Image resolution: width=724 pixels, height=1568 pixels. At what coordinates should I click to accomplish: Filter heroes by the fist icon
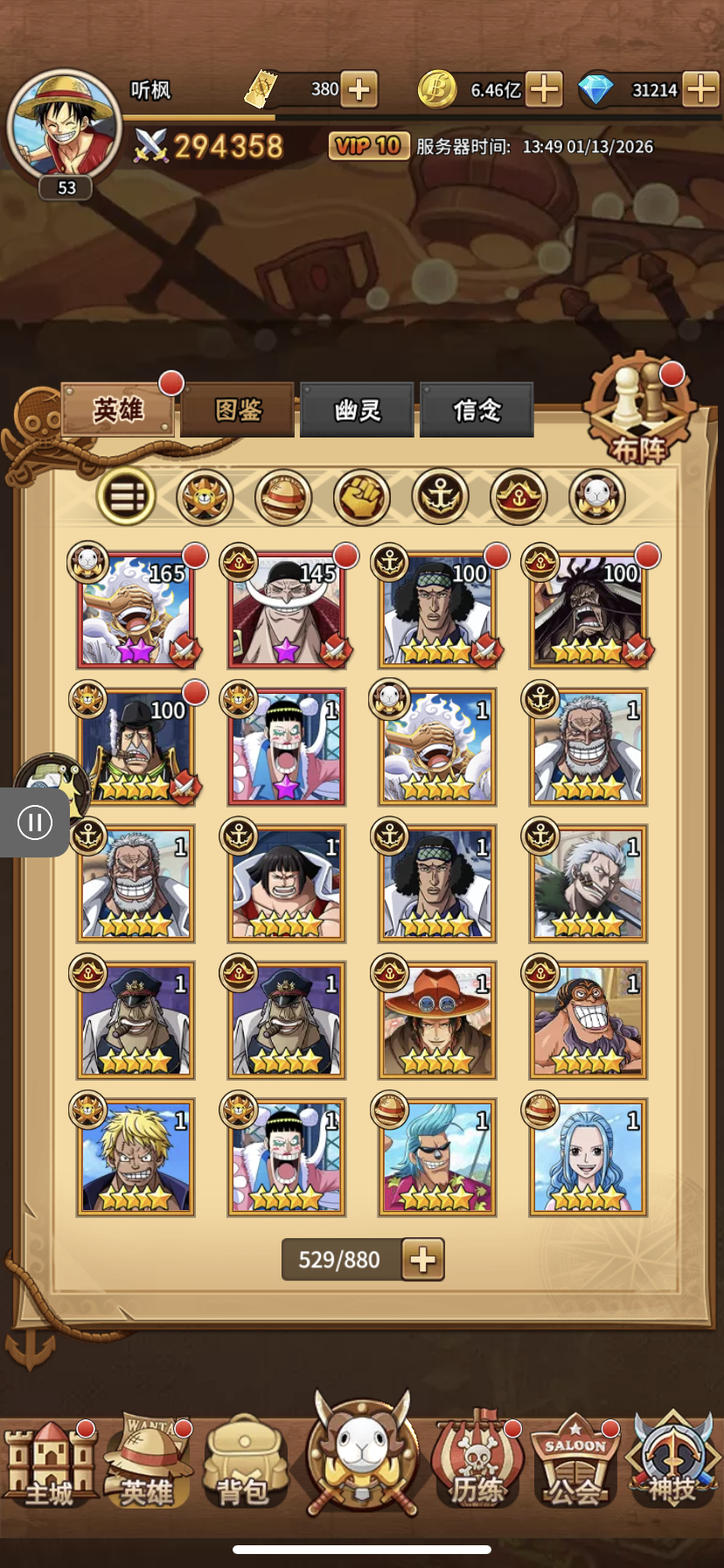pos(362,497)
